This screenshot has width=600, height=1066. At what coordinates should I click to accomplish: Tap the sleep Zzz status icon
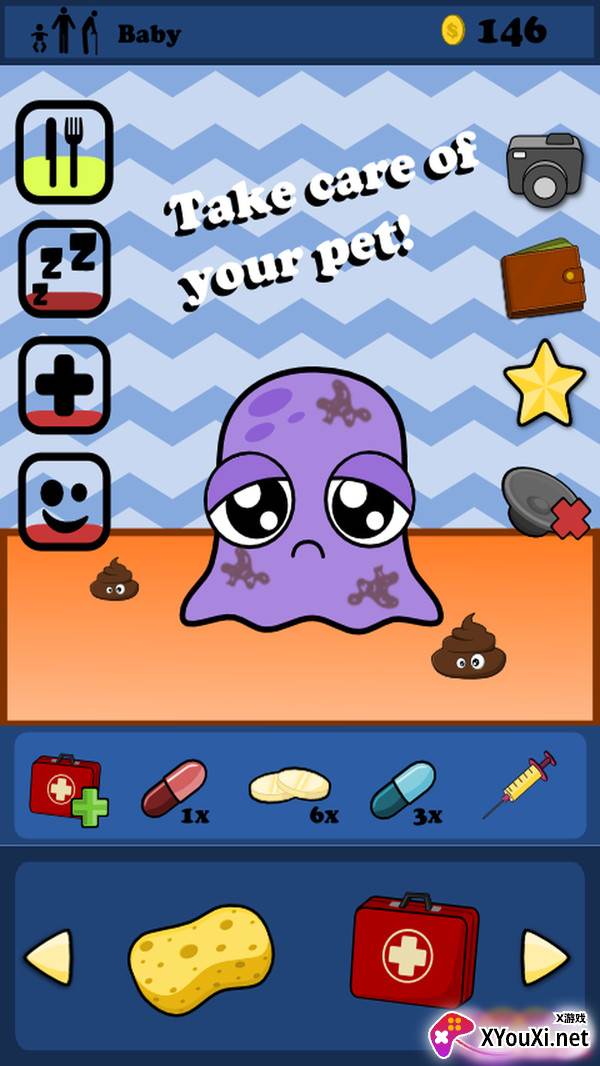pos(65,269)
